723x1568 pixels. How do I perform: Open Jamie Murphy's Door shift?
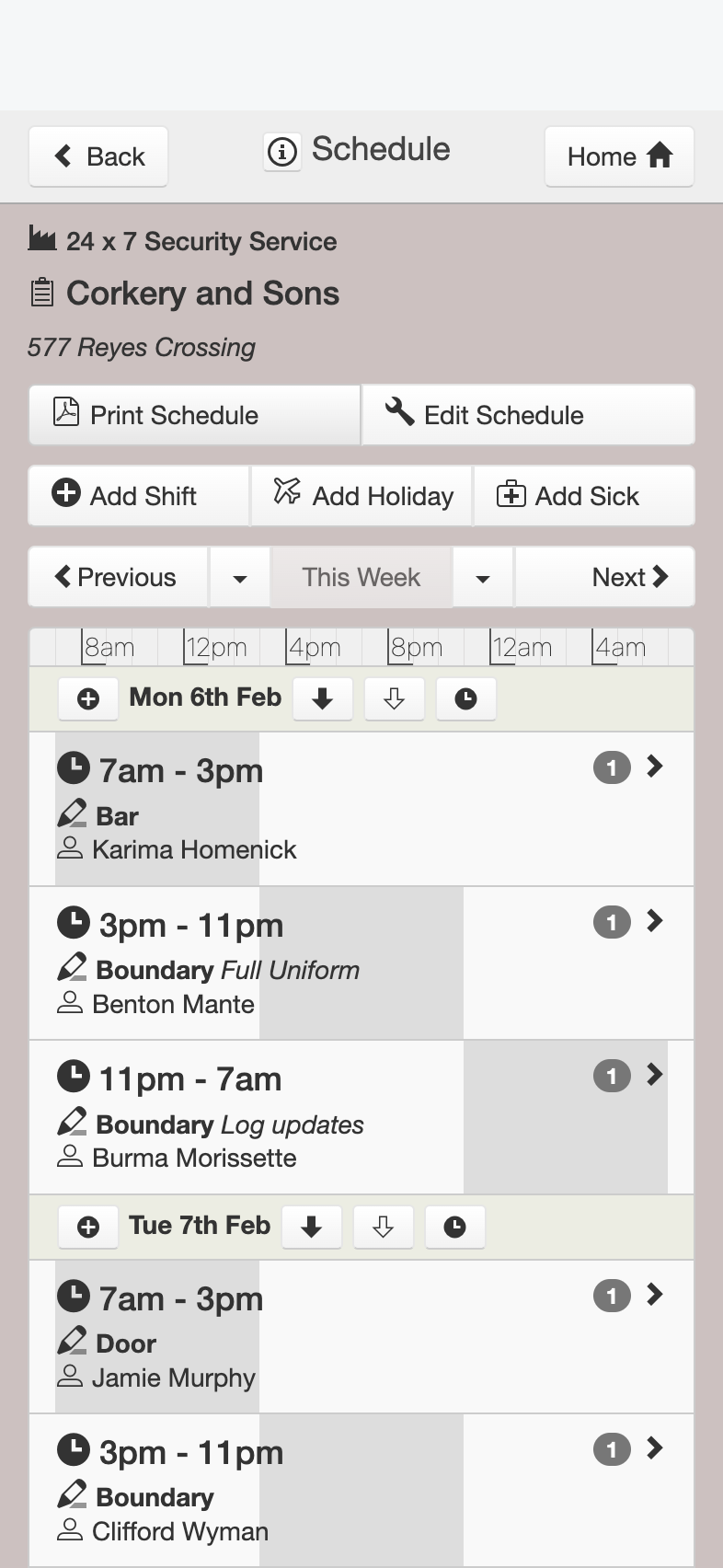361,1337
